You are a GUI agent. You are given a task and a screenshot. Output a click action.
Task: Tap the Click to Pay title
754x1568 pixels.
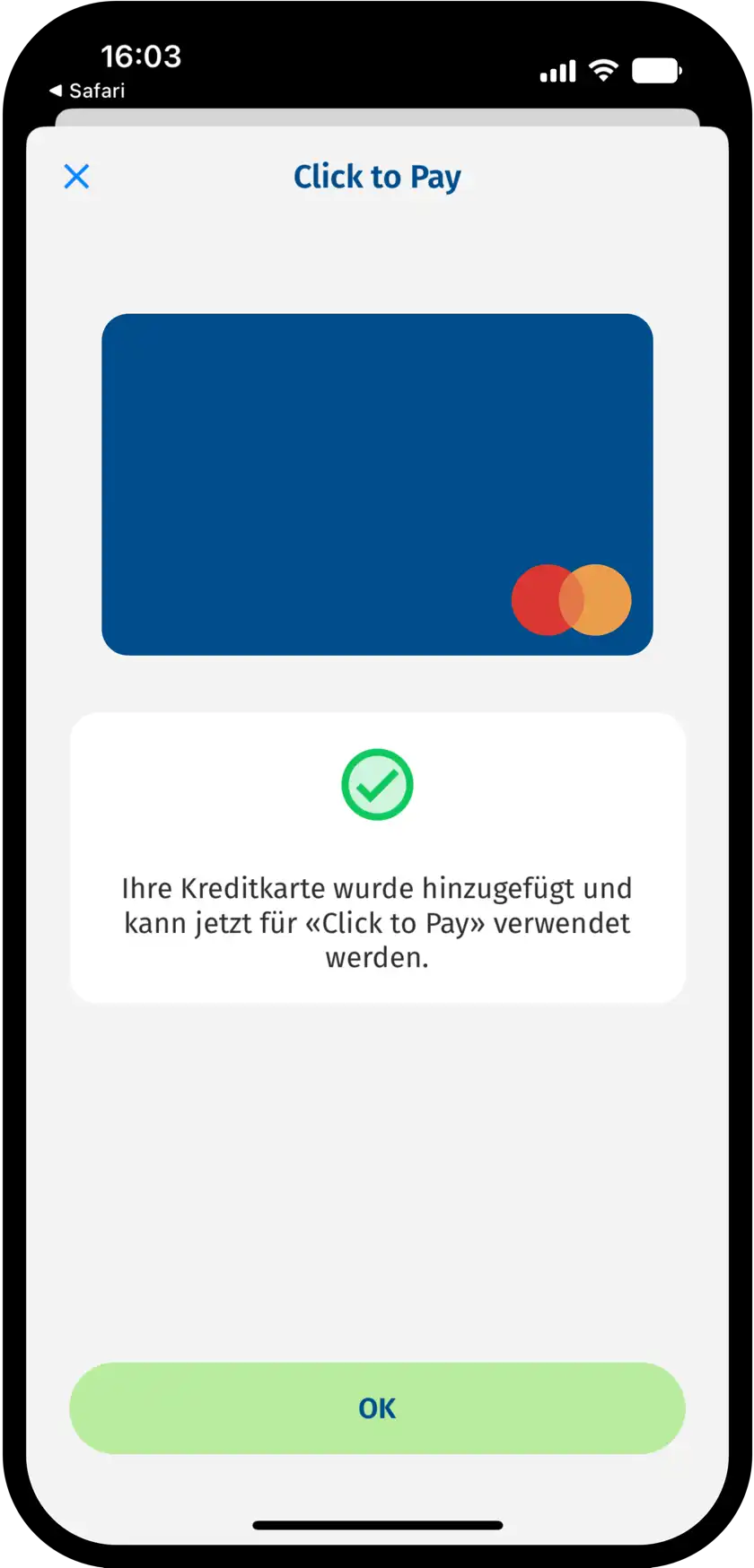(x=377, y=177)
